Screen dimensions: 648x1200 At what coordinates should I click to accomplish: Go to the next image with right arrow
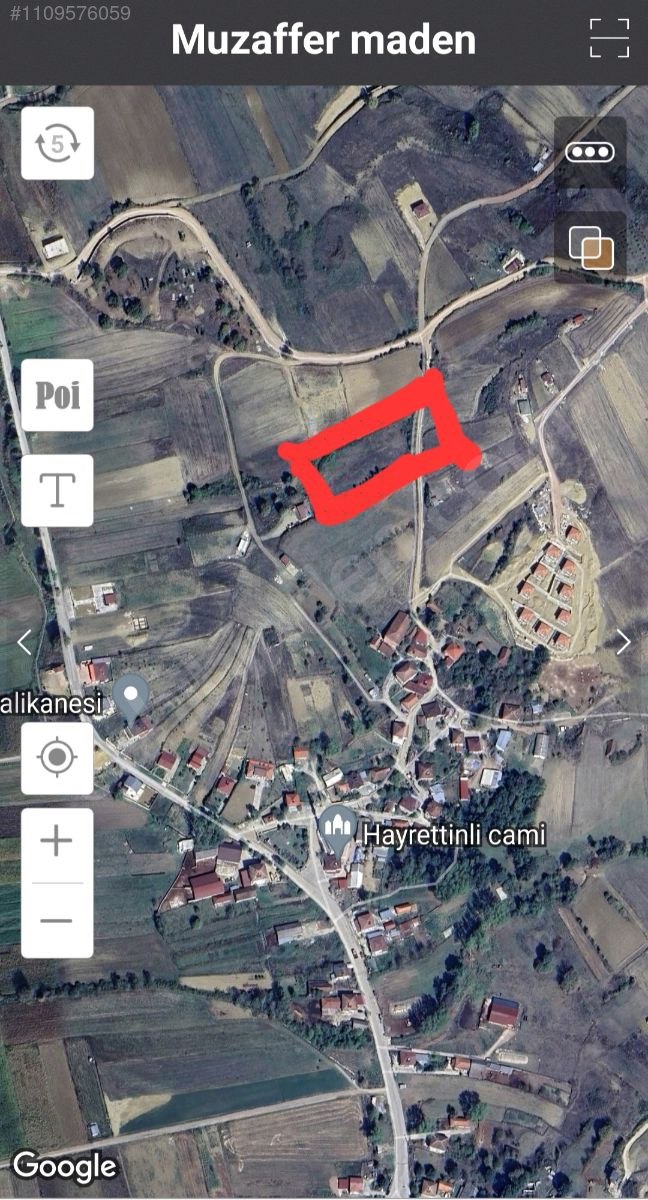coord(624,642)
